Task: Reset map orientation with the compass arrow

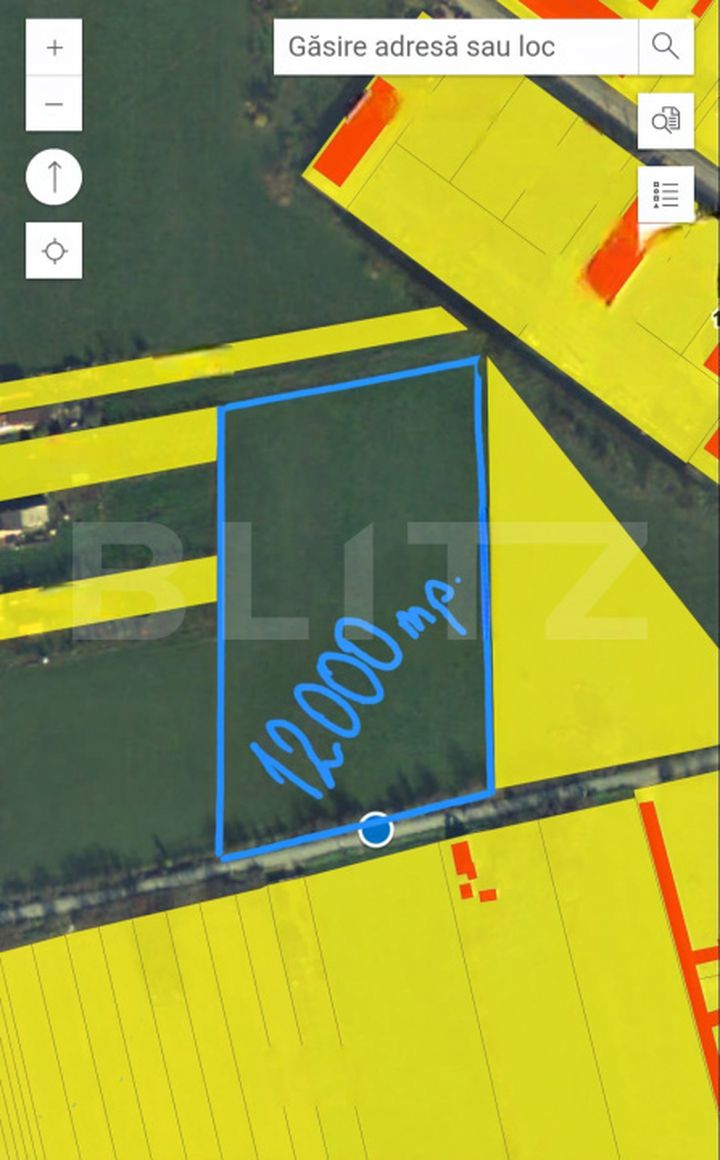Action: [x=54, y=178]
